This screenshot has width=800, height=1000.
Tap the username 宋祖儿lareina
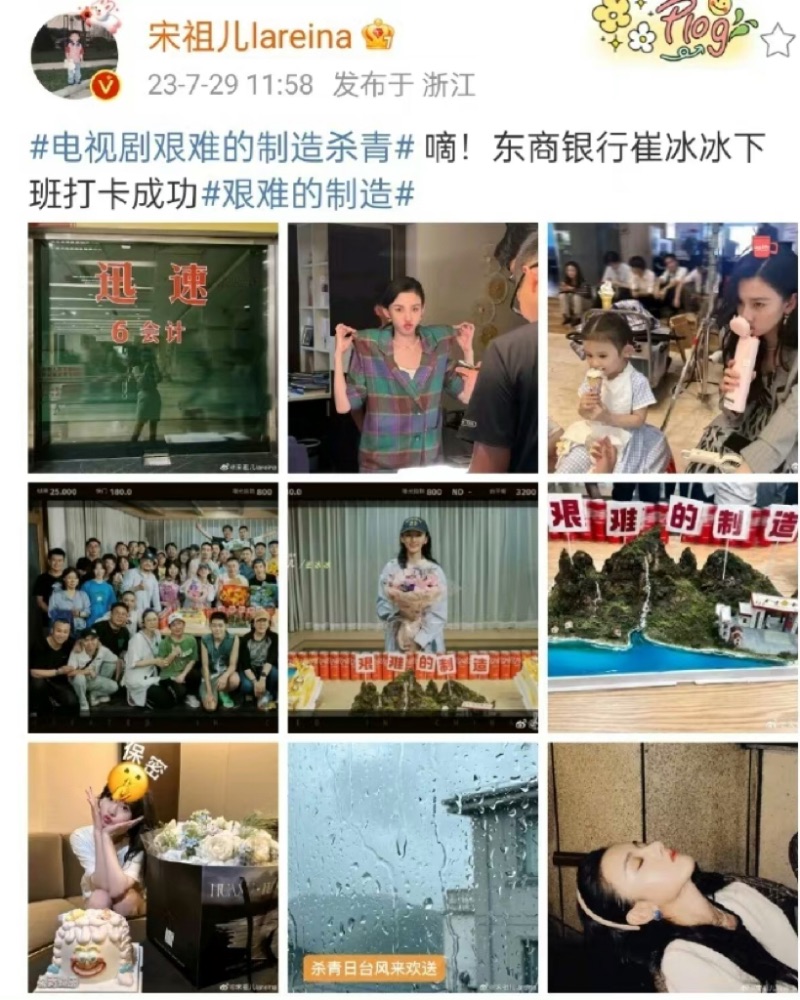point(249,37)
